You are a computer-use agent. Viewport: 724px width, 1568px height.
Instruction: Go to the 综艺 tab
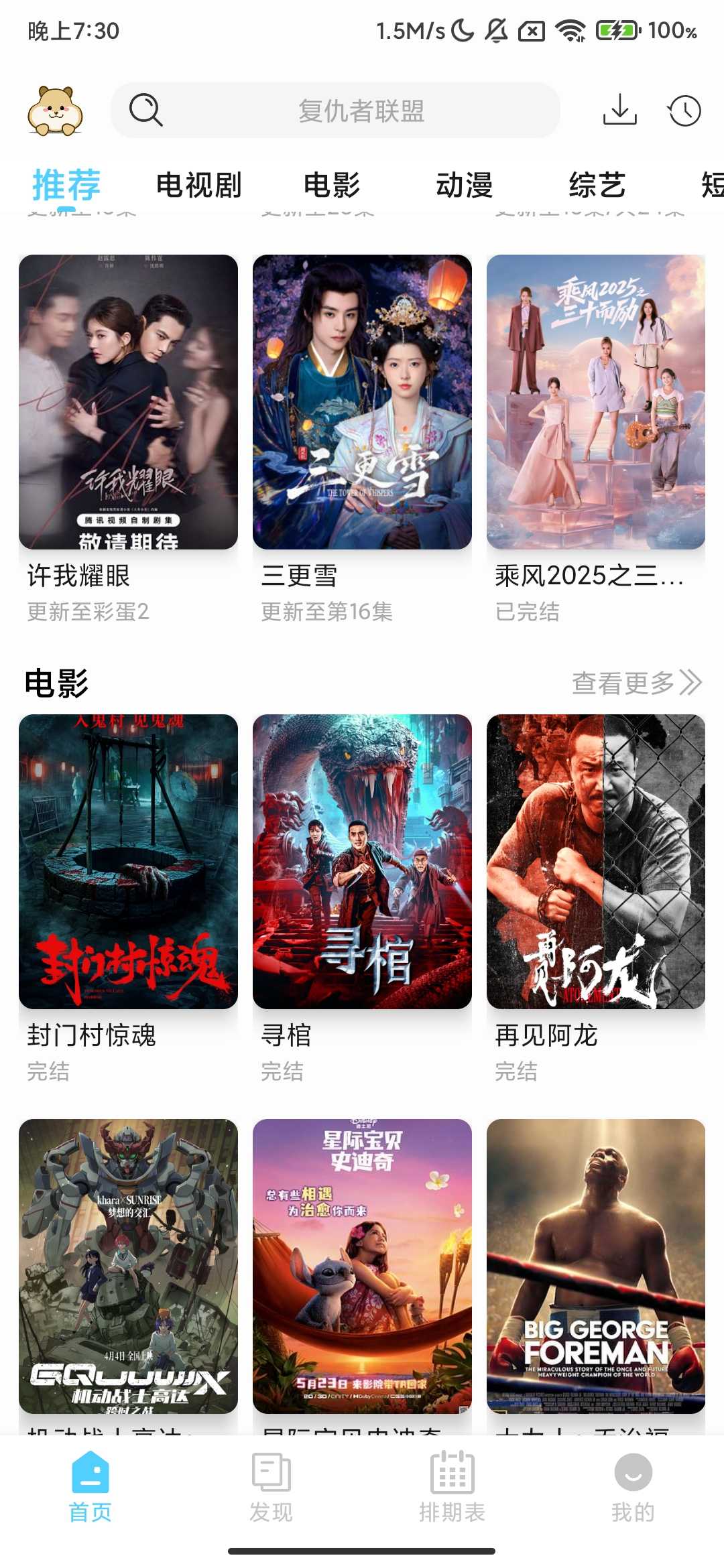597,185
